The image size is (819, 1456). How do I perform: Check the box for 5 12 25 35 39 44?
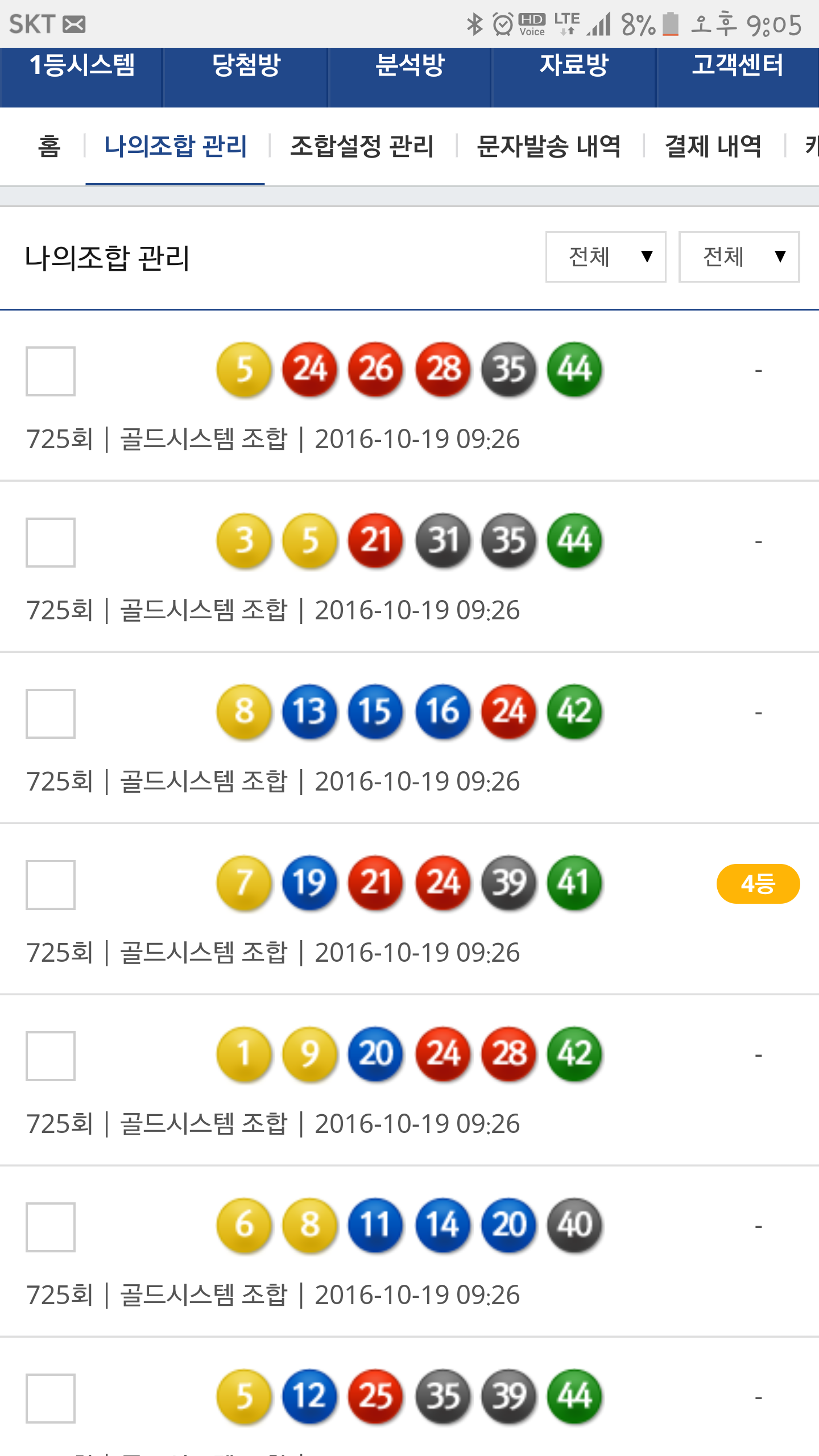(51, 1399)
